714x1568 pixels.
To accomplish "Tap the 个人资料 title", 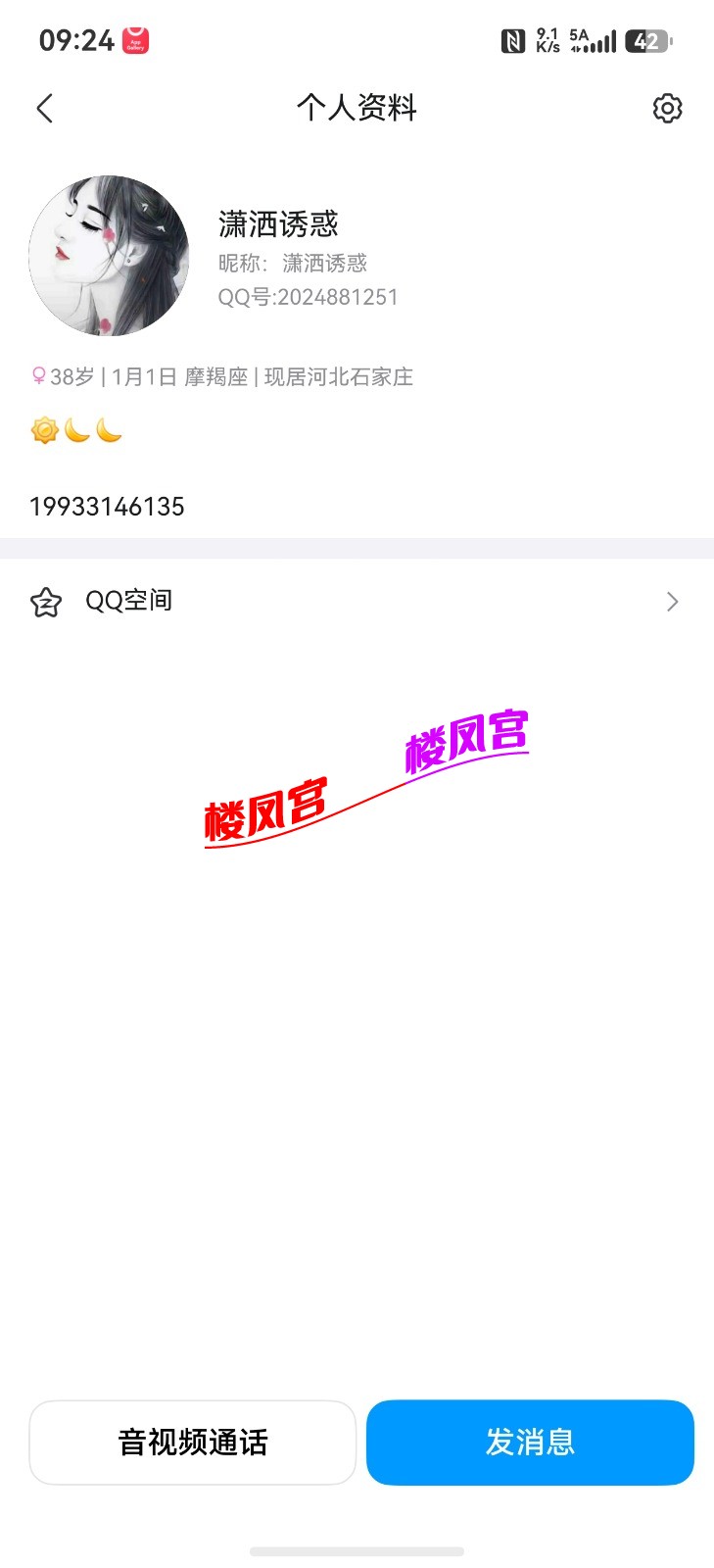I will [357, 109].
